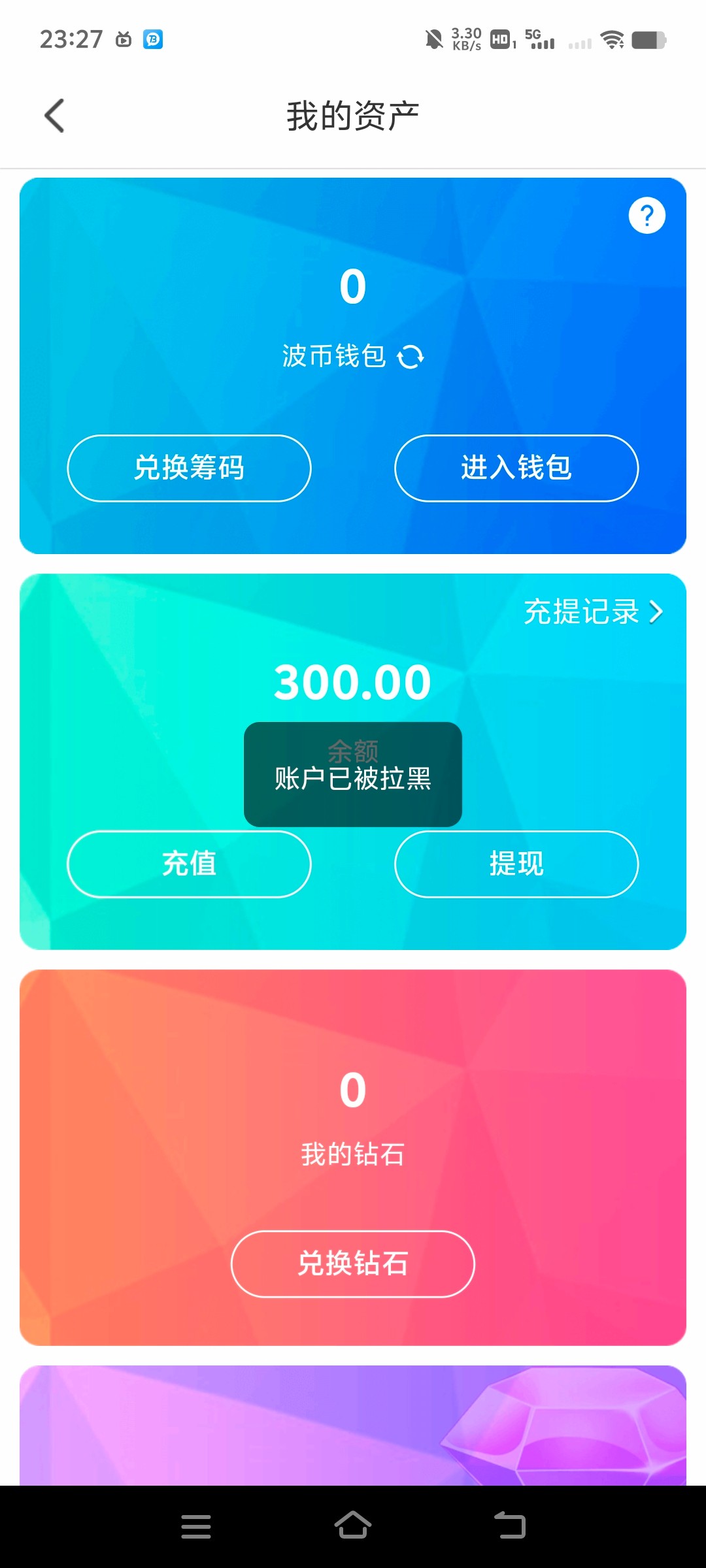
Task: Go to system home screen
Action: pyautogui.click(x=353, y=1526)
